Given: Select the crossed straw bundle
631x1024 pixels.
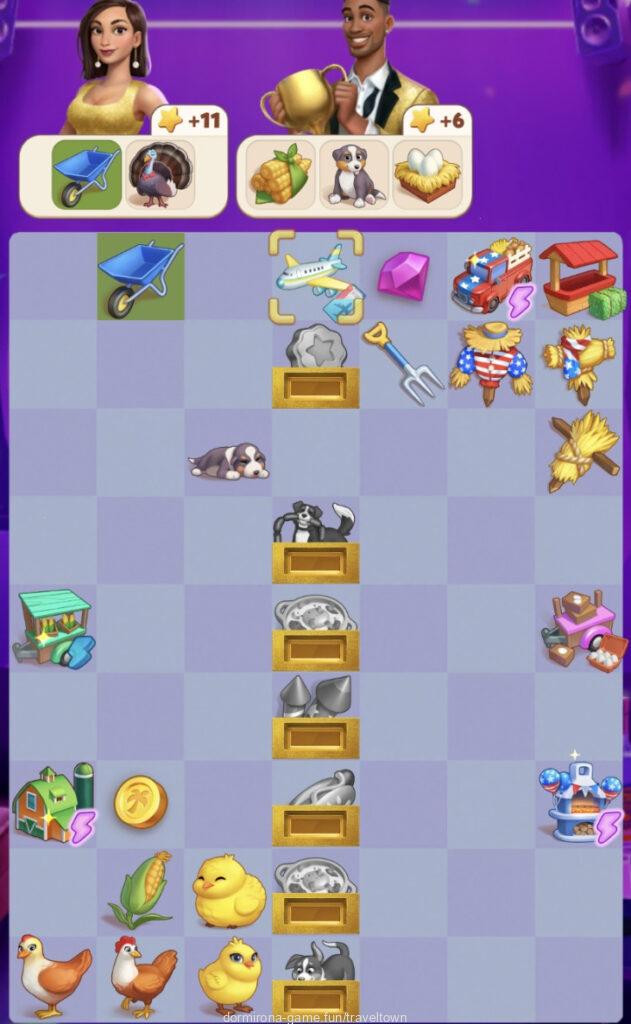Looking at the screenshot, I should (581, 451).
